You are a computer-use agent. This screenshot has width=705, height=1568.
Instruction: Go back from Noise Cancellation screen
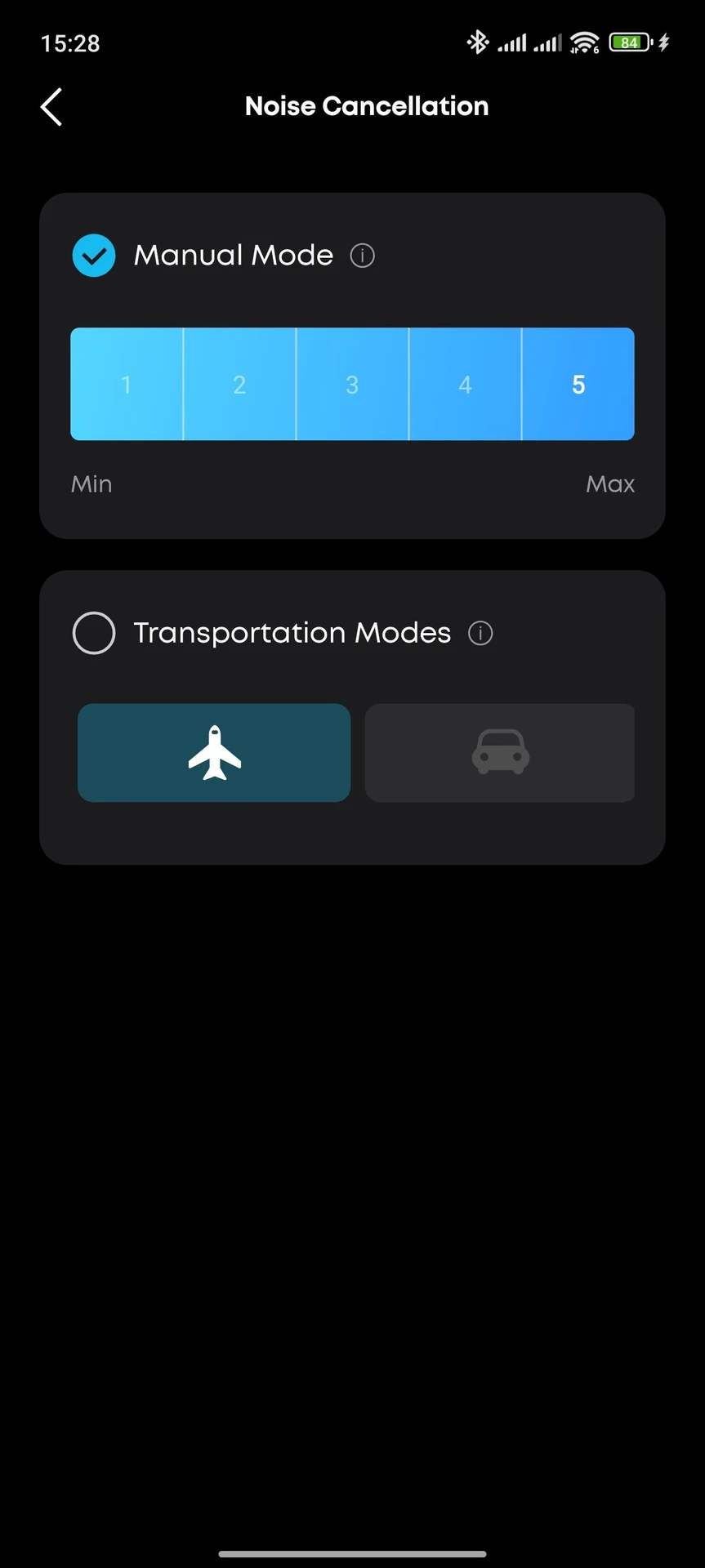(x=51, y=107)
